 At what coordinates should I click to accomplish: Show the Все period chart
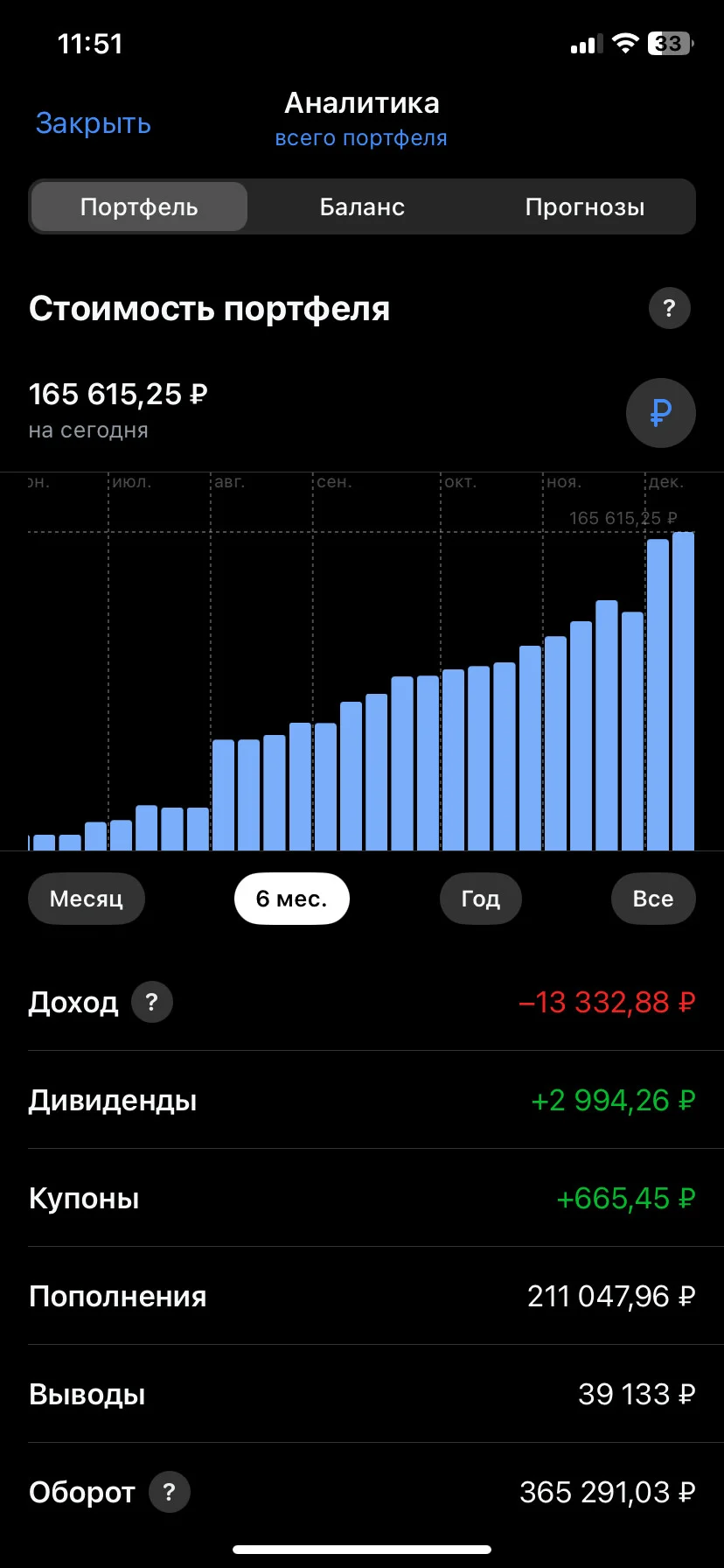[x=653, y=899]
